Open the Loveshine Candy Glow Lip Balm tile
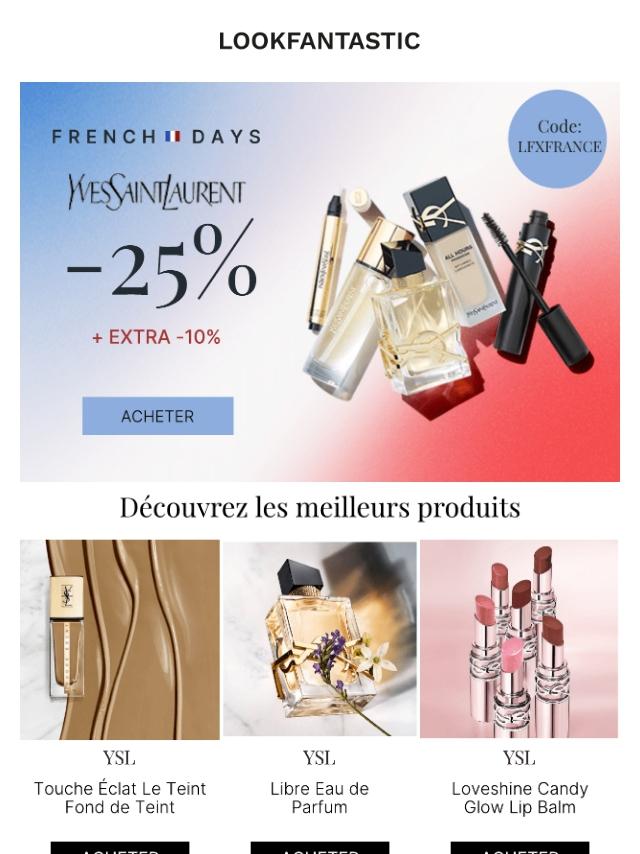 (519, 640)
